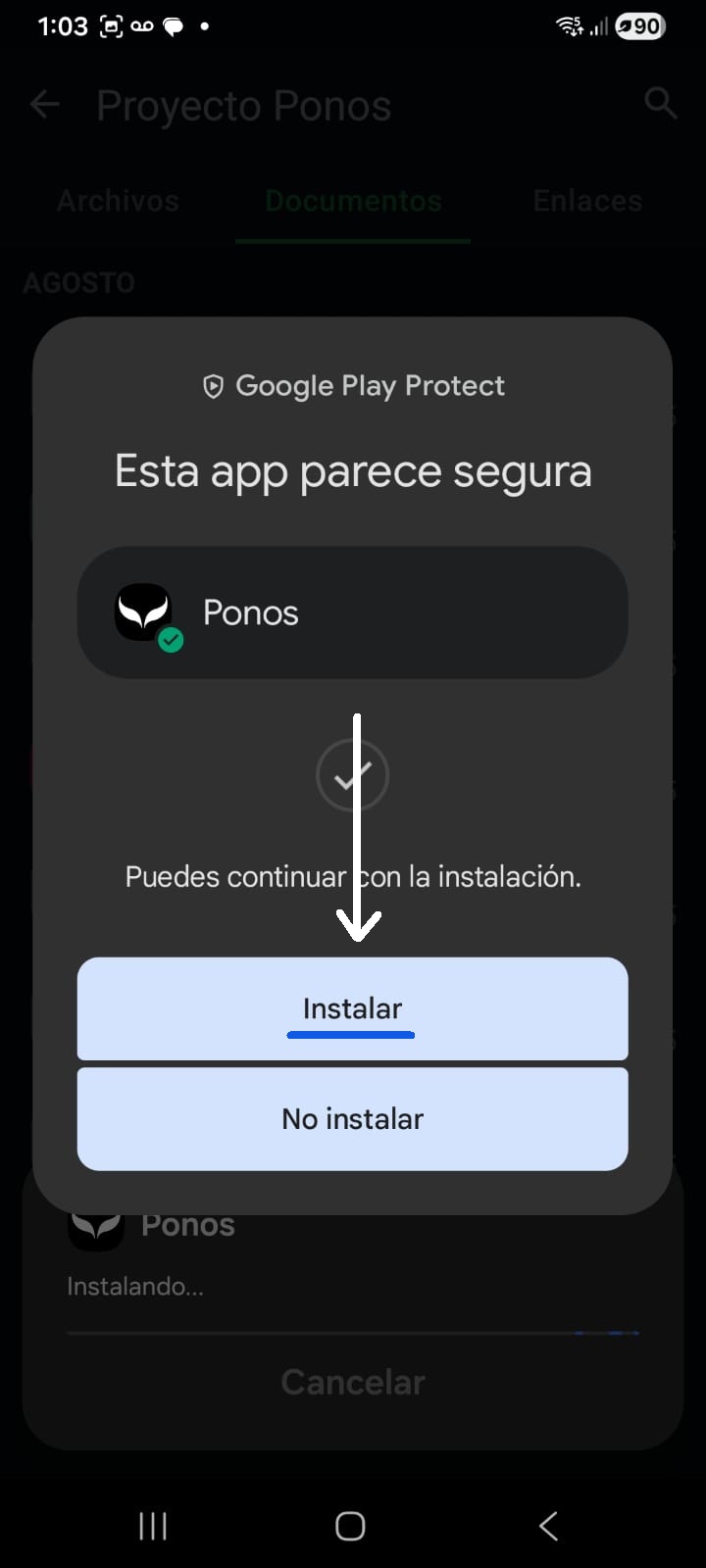Open the Documentos tab
The height and width of the screenshot is (1568, 706).
352,200
